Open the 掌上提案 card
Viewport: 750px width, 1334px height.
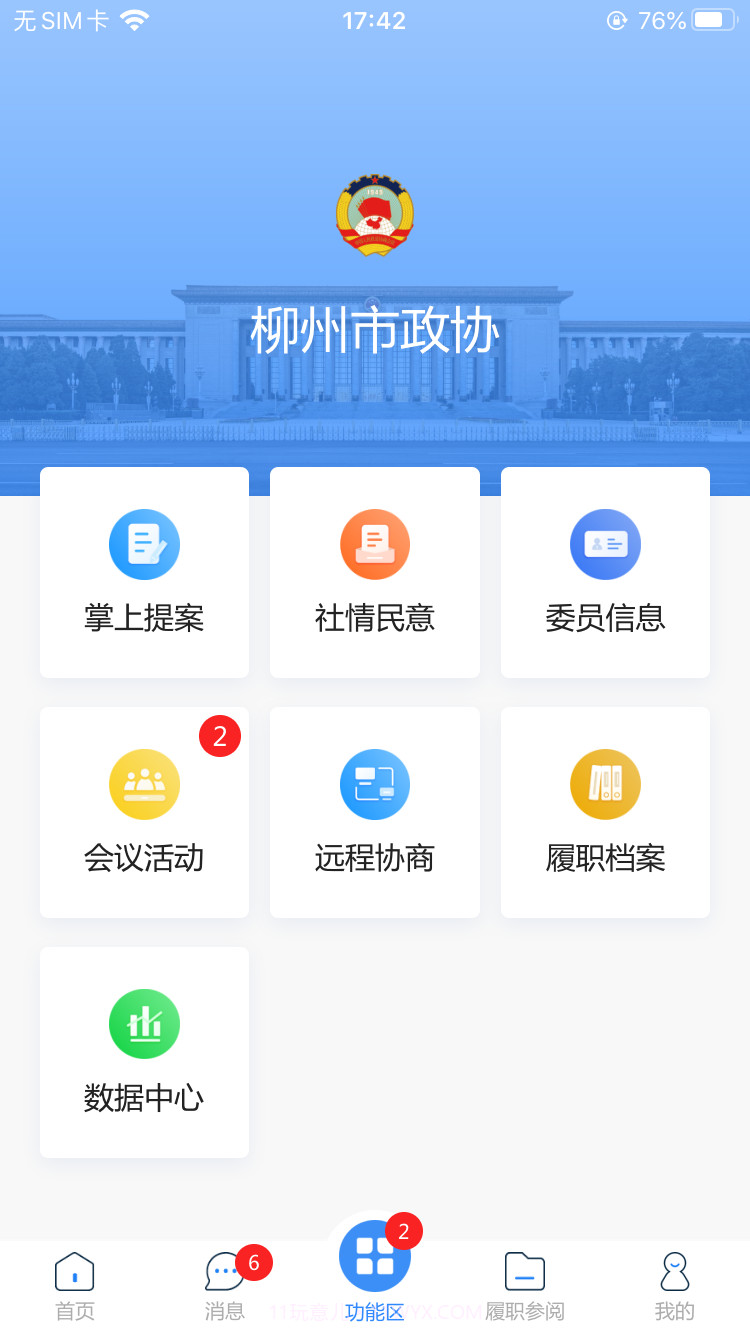pos(144,572)
